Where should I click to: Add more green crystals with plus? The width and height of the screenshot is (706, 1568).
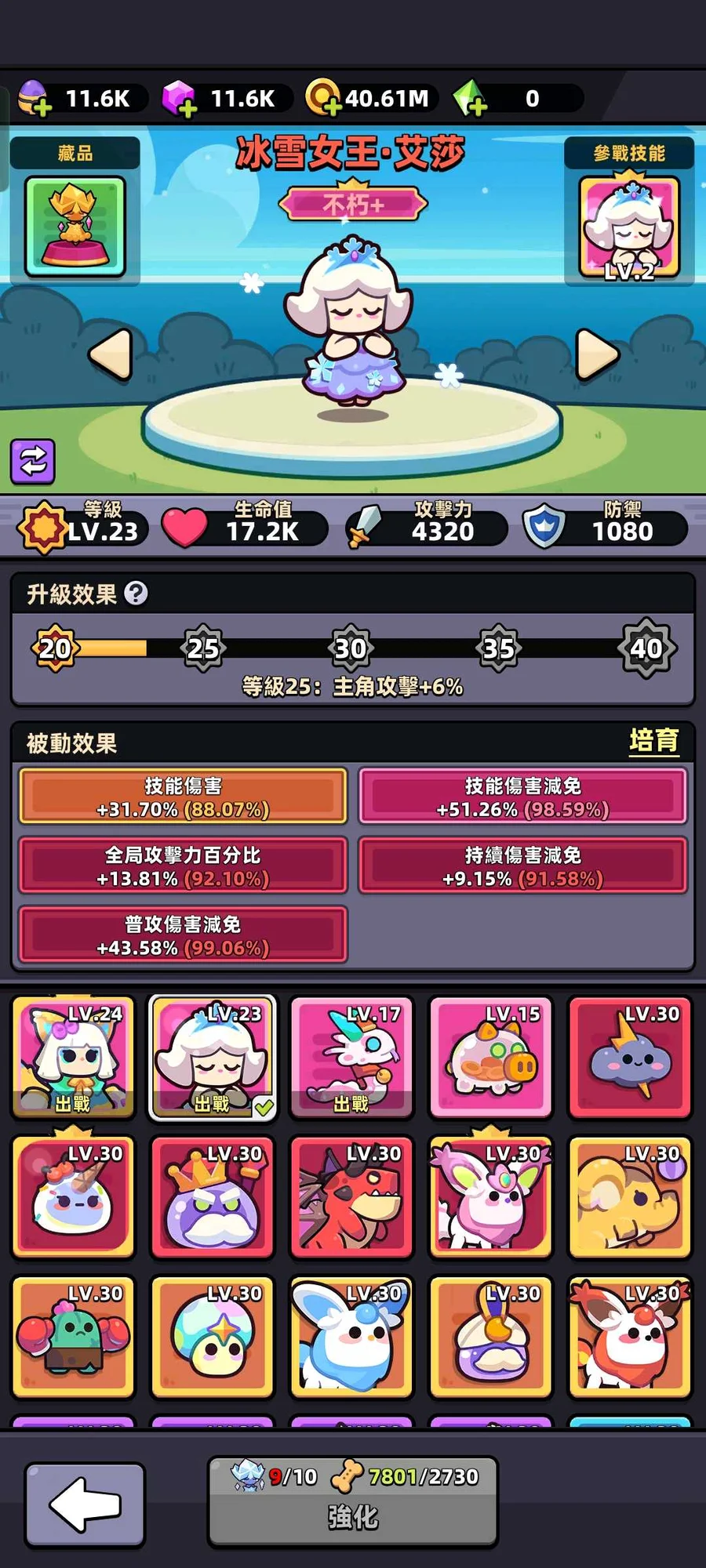(478, 108)
